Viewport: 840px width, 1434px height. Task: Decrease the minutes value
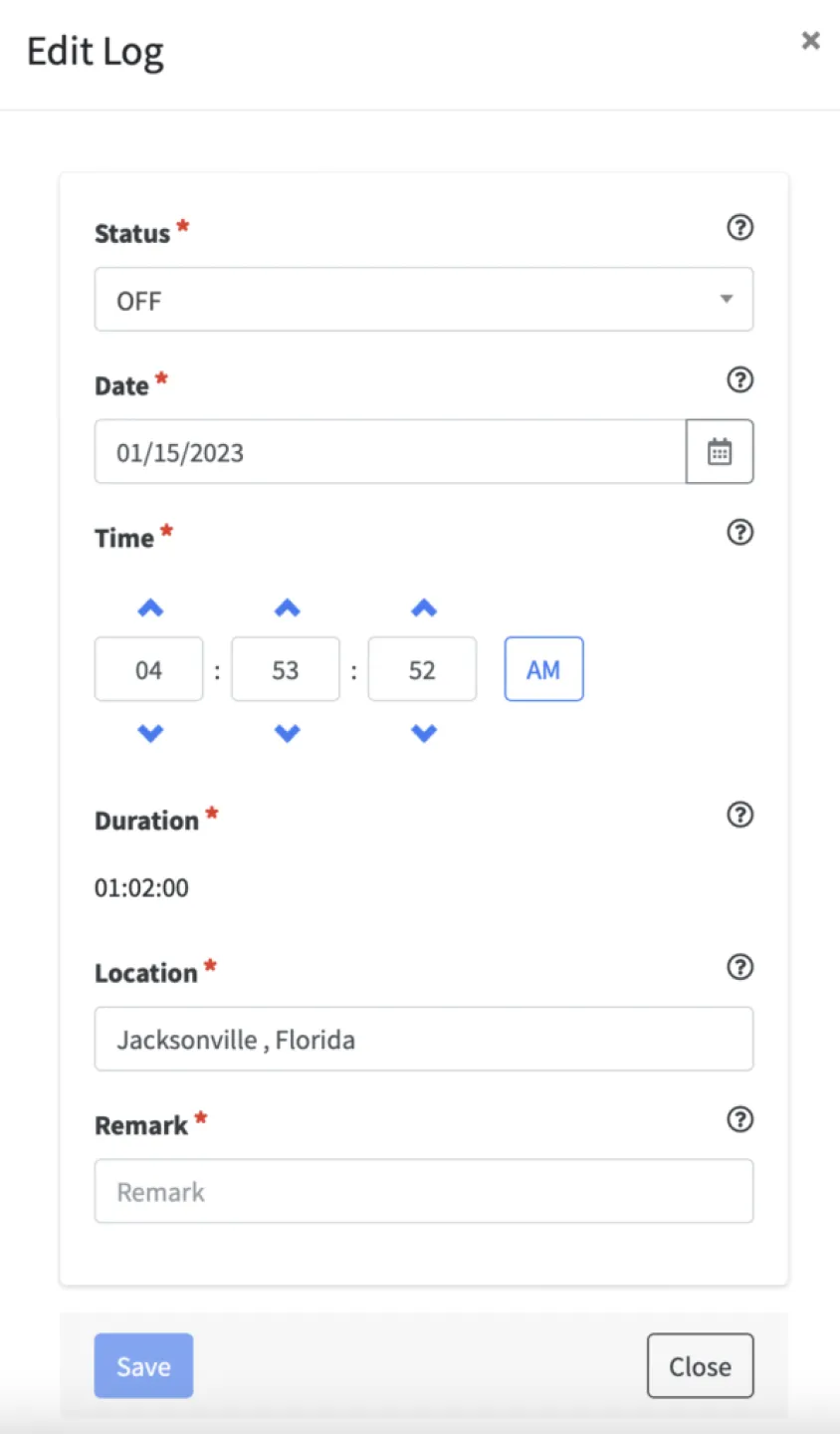pyautogui.click(x=287, y=733)
